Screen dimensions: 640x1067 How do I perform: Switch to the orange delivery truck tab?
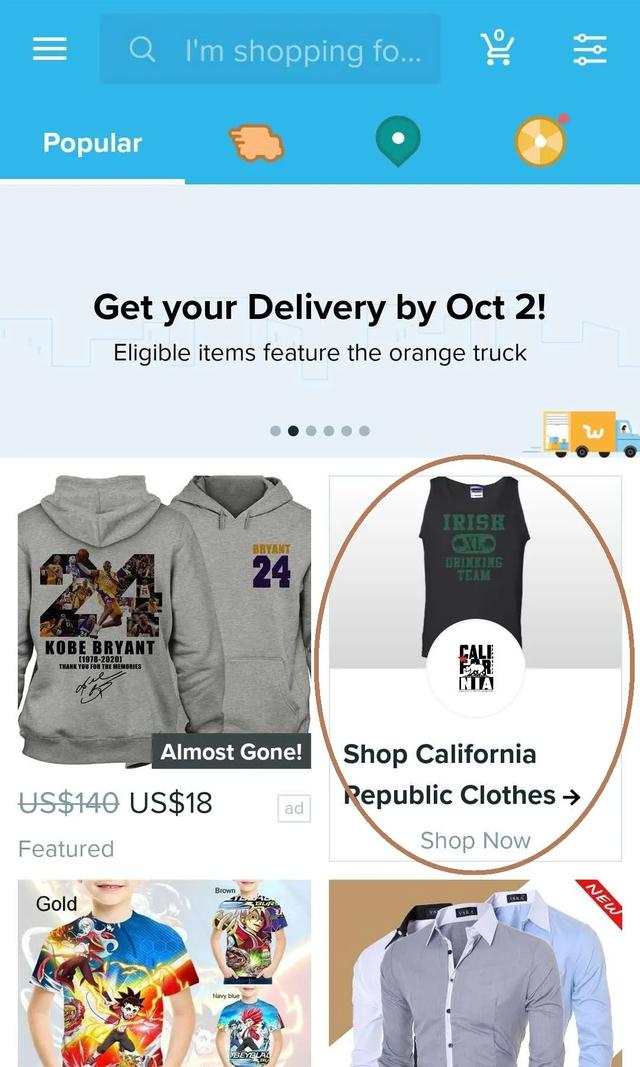point(257,143)
